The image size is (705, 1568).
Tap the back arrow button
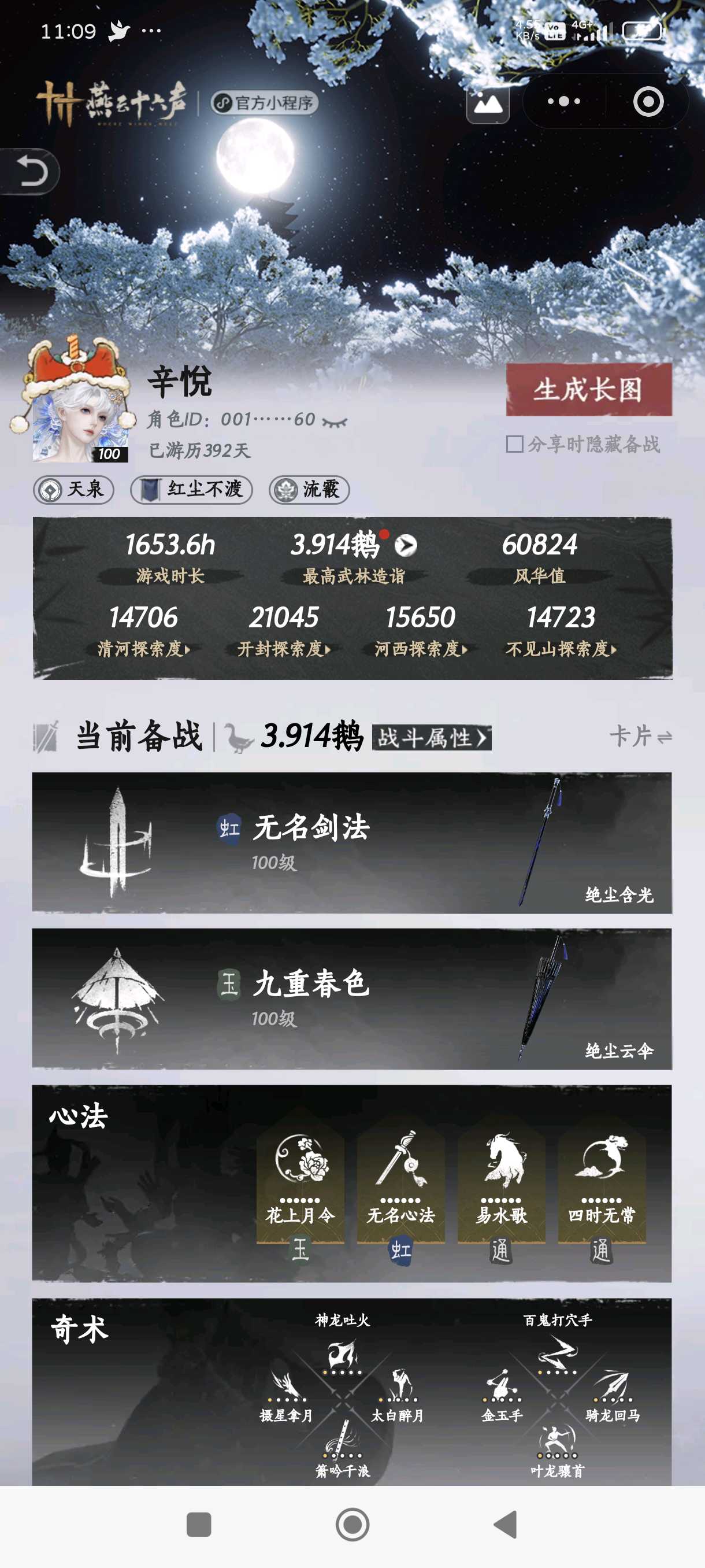[x=31, y=172]
